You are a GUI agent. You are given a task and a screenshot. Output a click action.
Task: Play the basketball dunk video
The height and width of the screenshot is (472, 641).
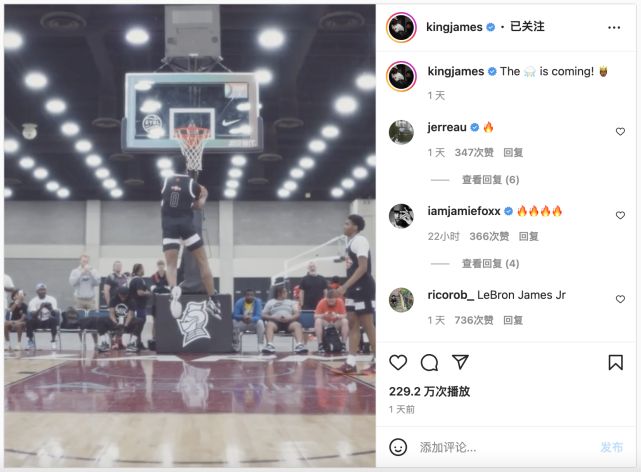point(189,235)
